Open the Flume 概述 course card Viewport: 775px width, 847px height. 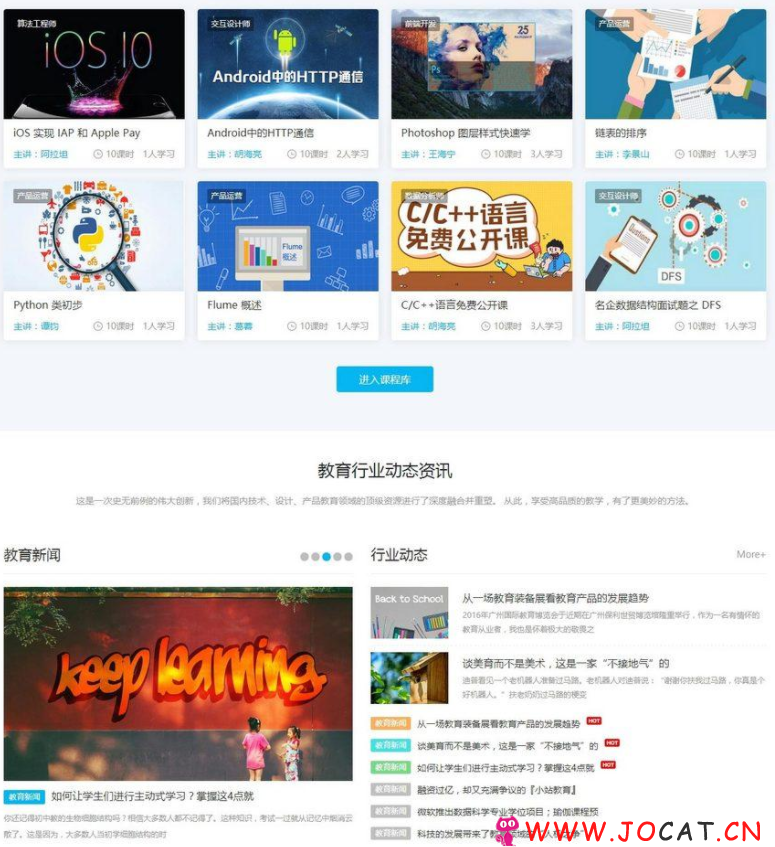coord(236,305)
